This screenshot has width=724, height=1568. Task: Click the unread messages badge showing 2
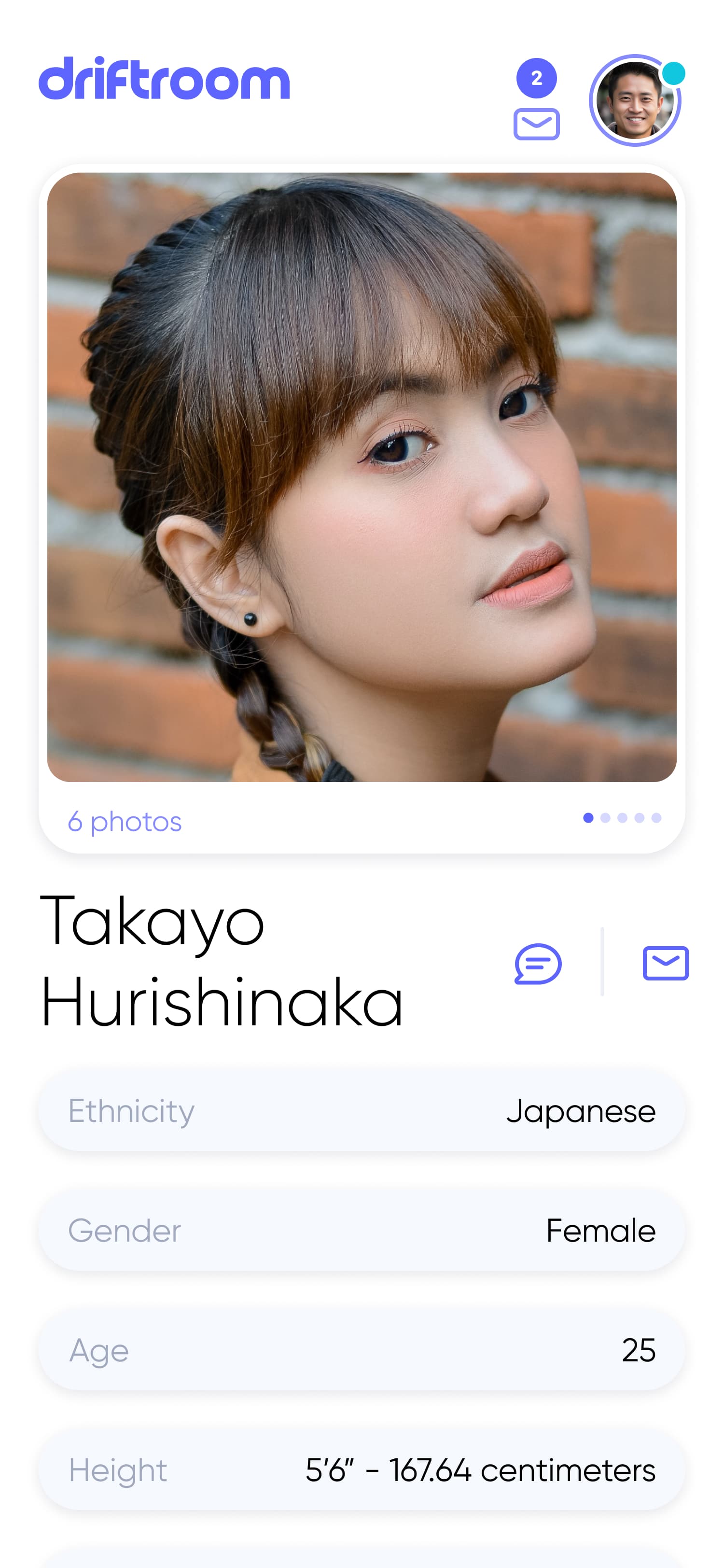[536, 78]
